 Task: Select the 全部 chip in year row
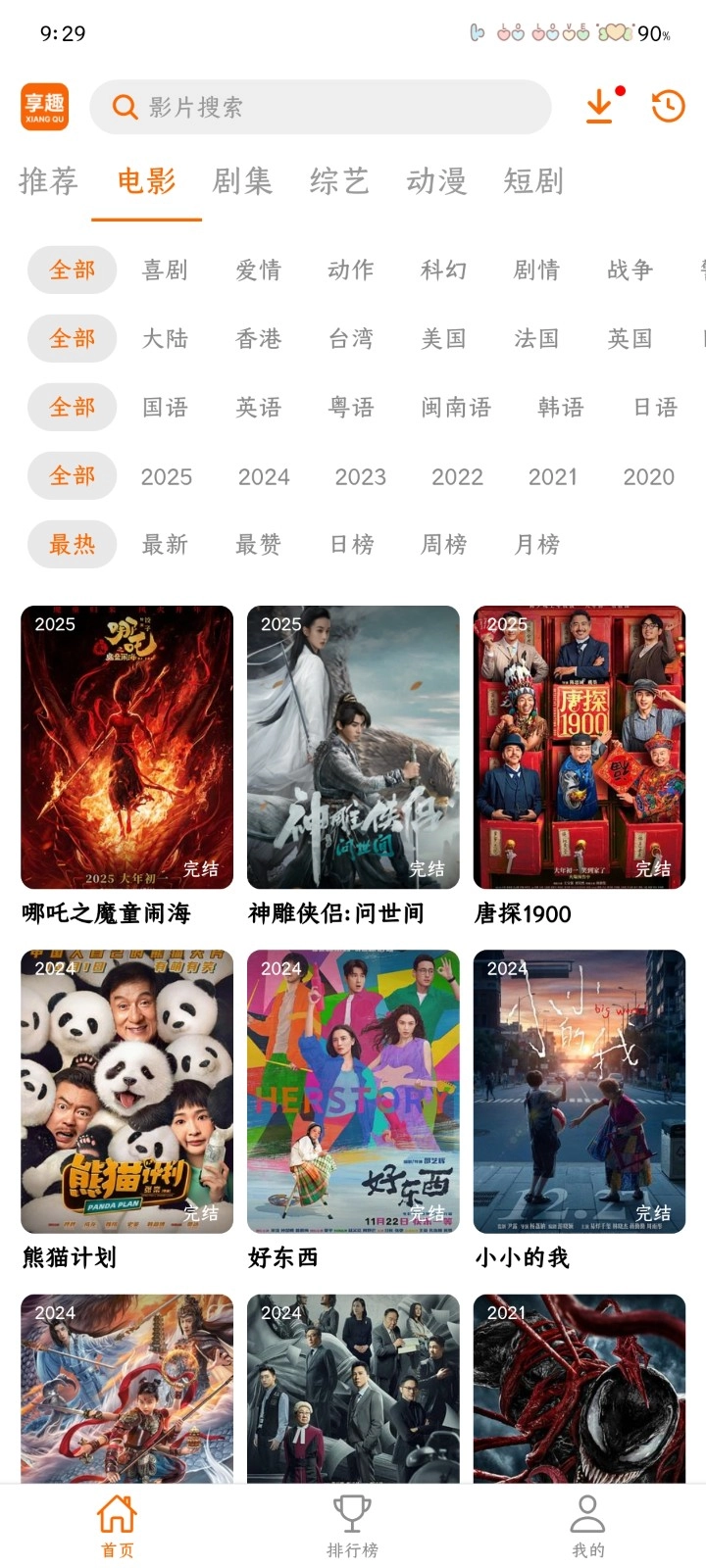[x=71, y=476]
